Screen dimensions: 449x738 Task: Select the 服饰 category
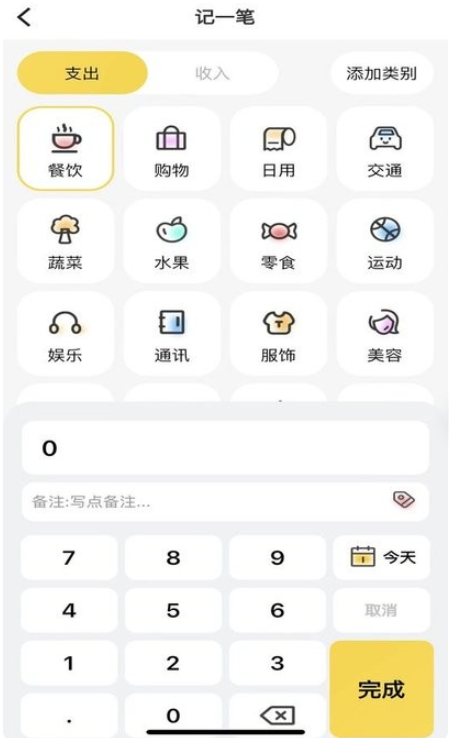pos(278,334)
